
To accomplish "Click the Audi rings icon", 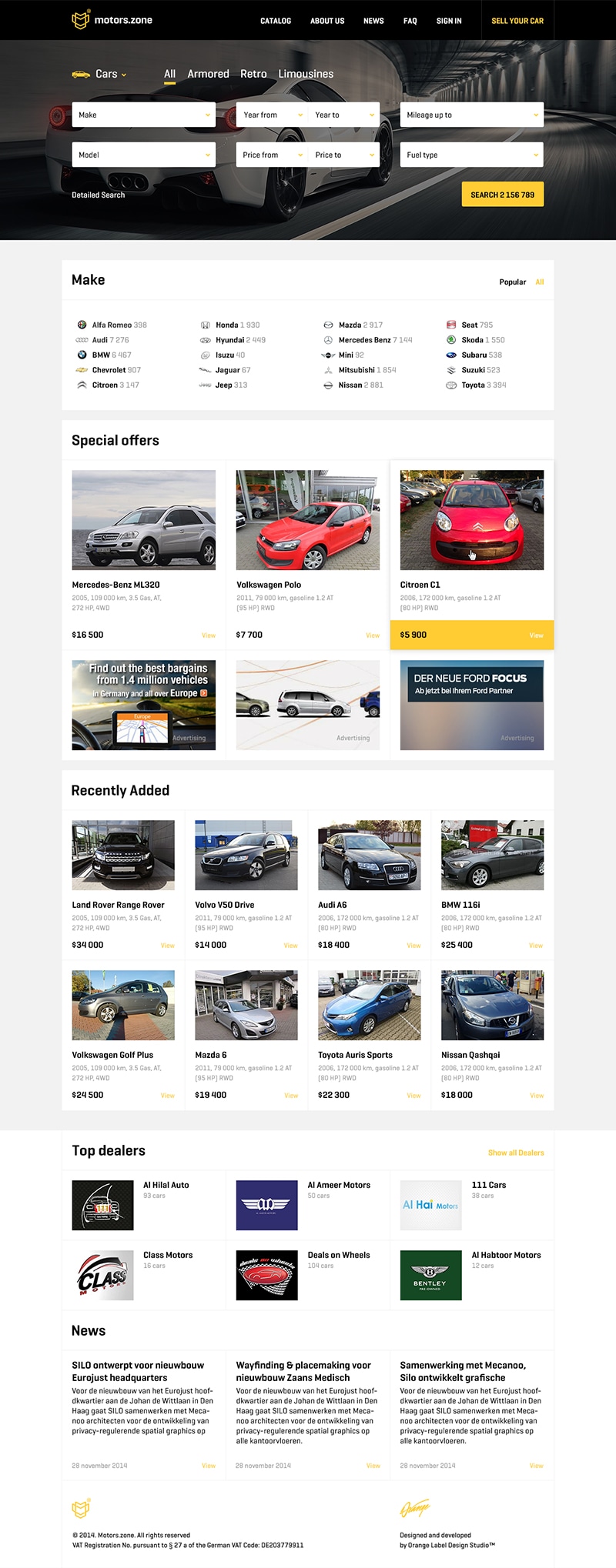I will [82, 339].
